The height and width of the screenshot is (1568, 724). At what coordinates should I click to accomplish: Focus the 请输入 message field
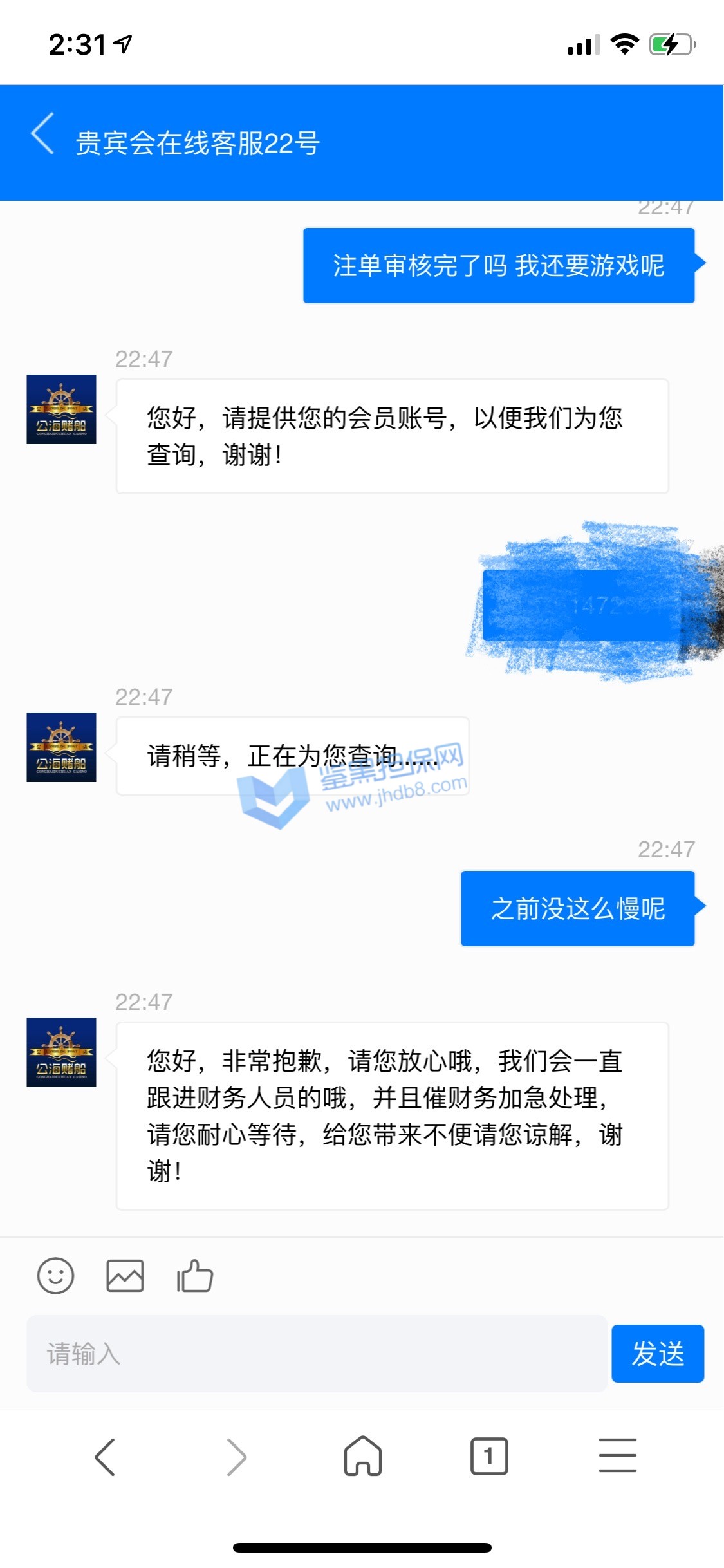317,1353
